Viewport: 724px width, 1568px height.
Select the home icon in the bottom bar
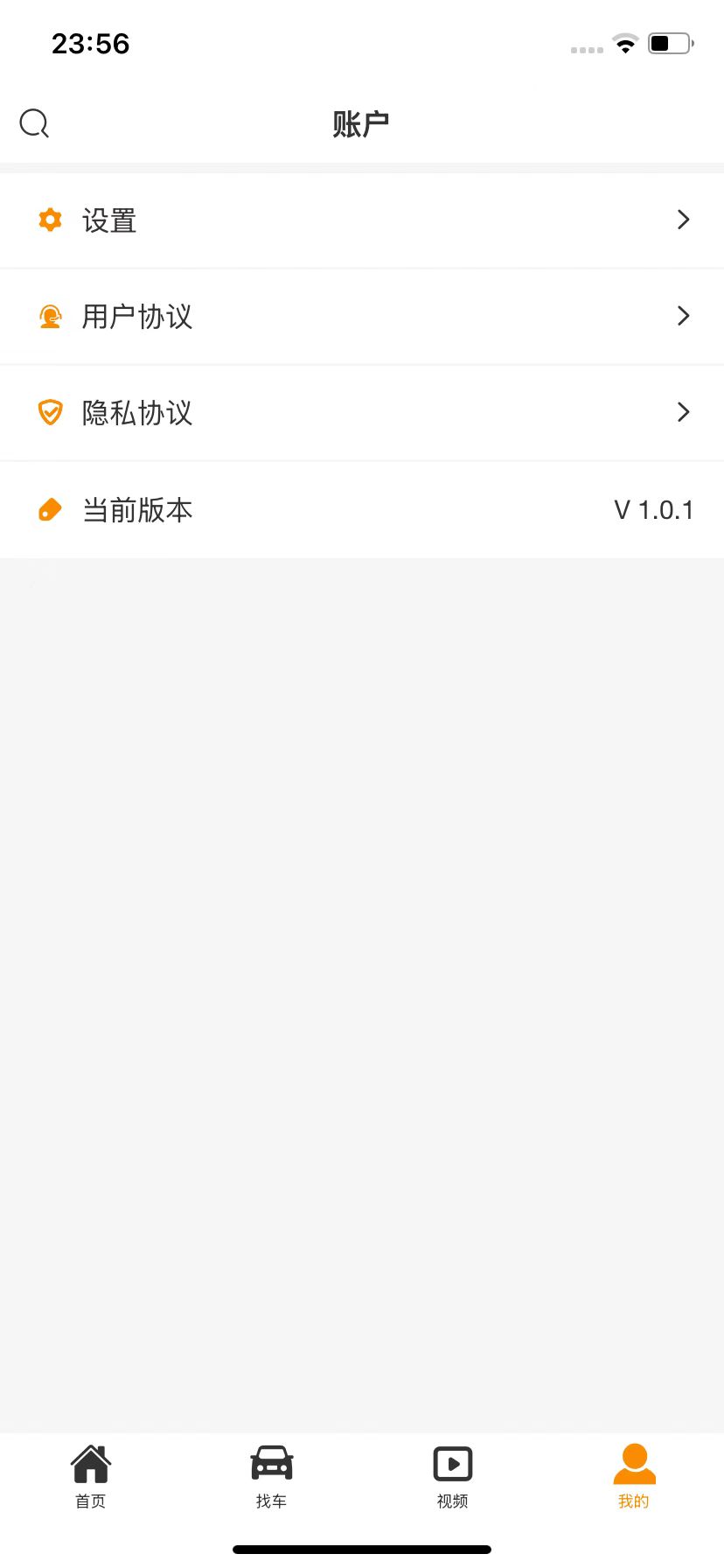(90, 1462)
